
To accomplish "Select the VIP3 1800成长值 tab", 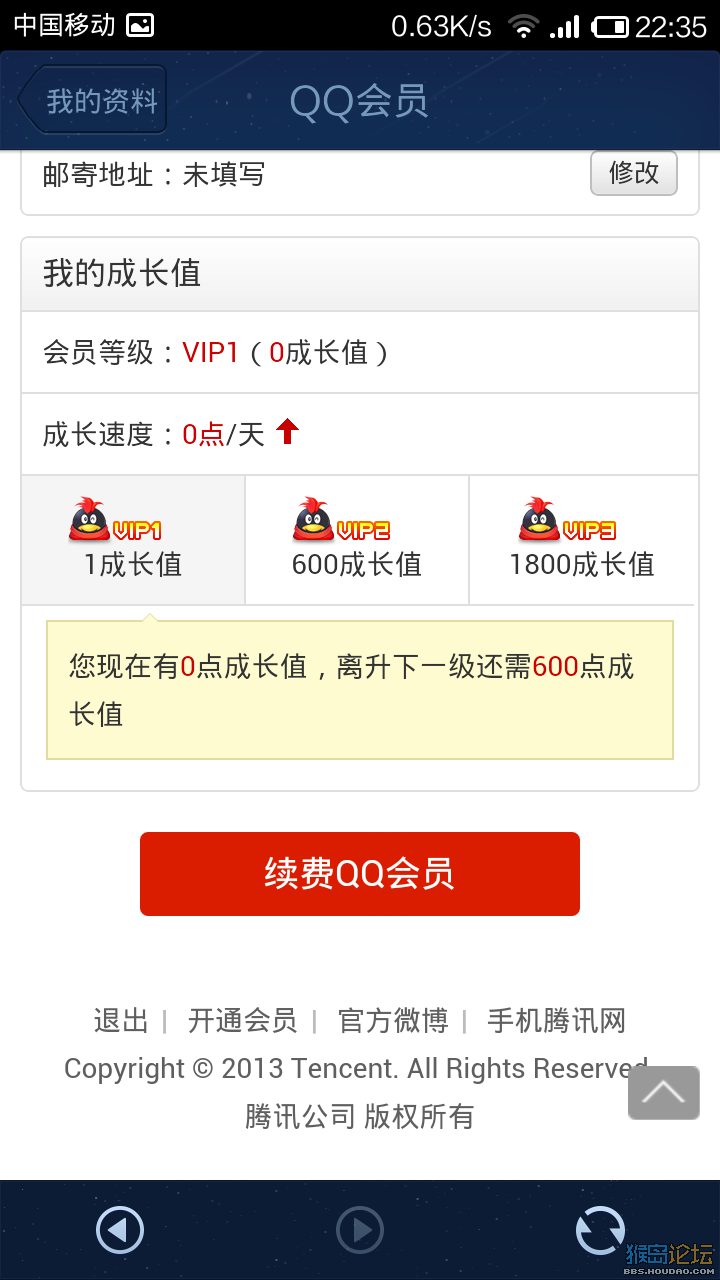I will click(582, 540).
